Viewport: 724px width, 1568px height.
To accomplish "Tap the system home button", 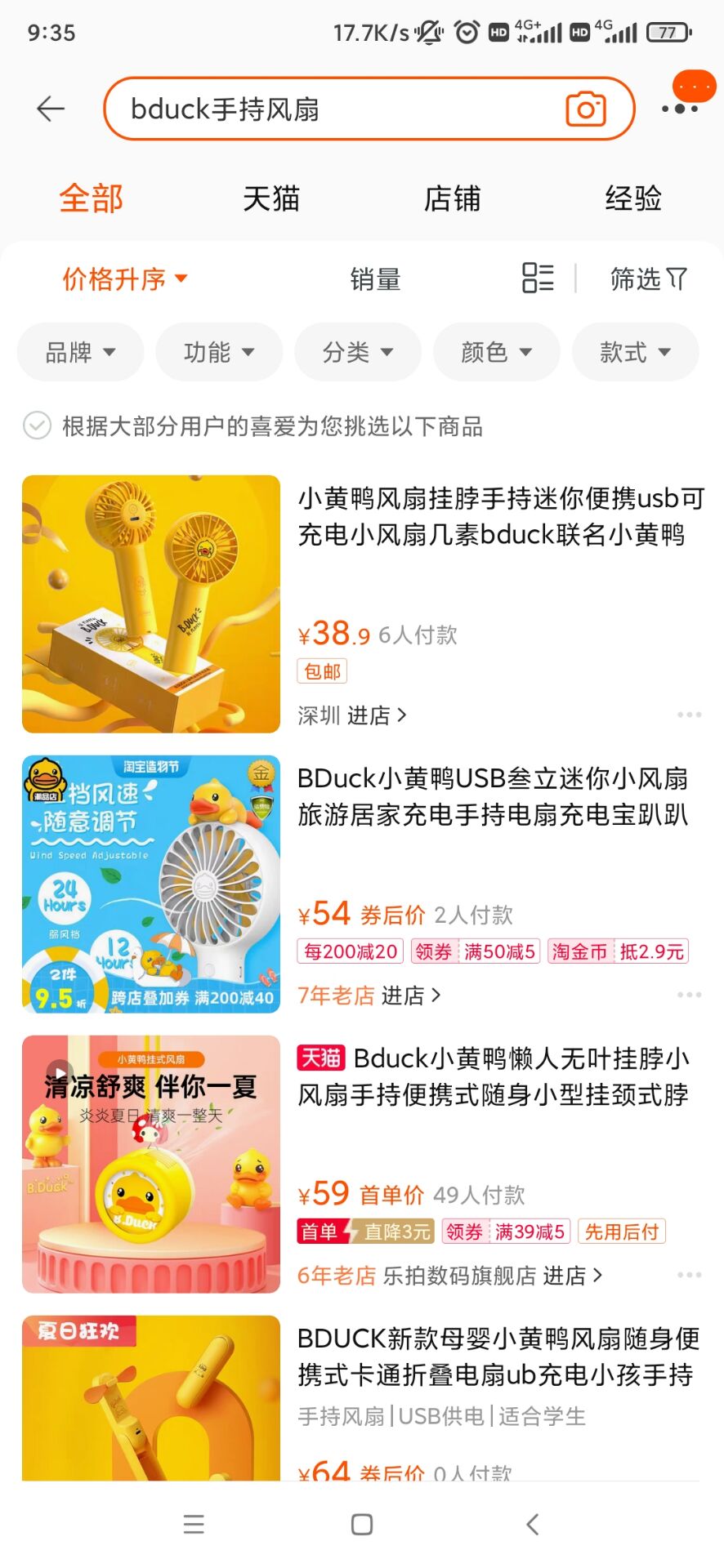I will (362, 1524).
